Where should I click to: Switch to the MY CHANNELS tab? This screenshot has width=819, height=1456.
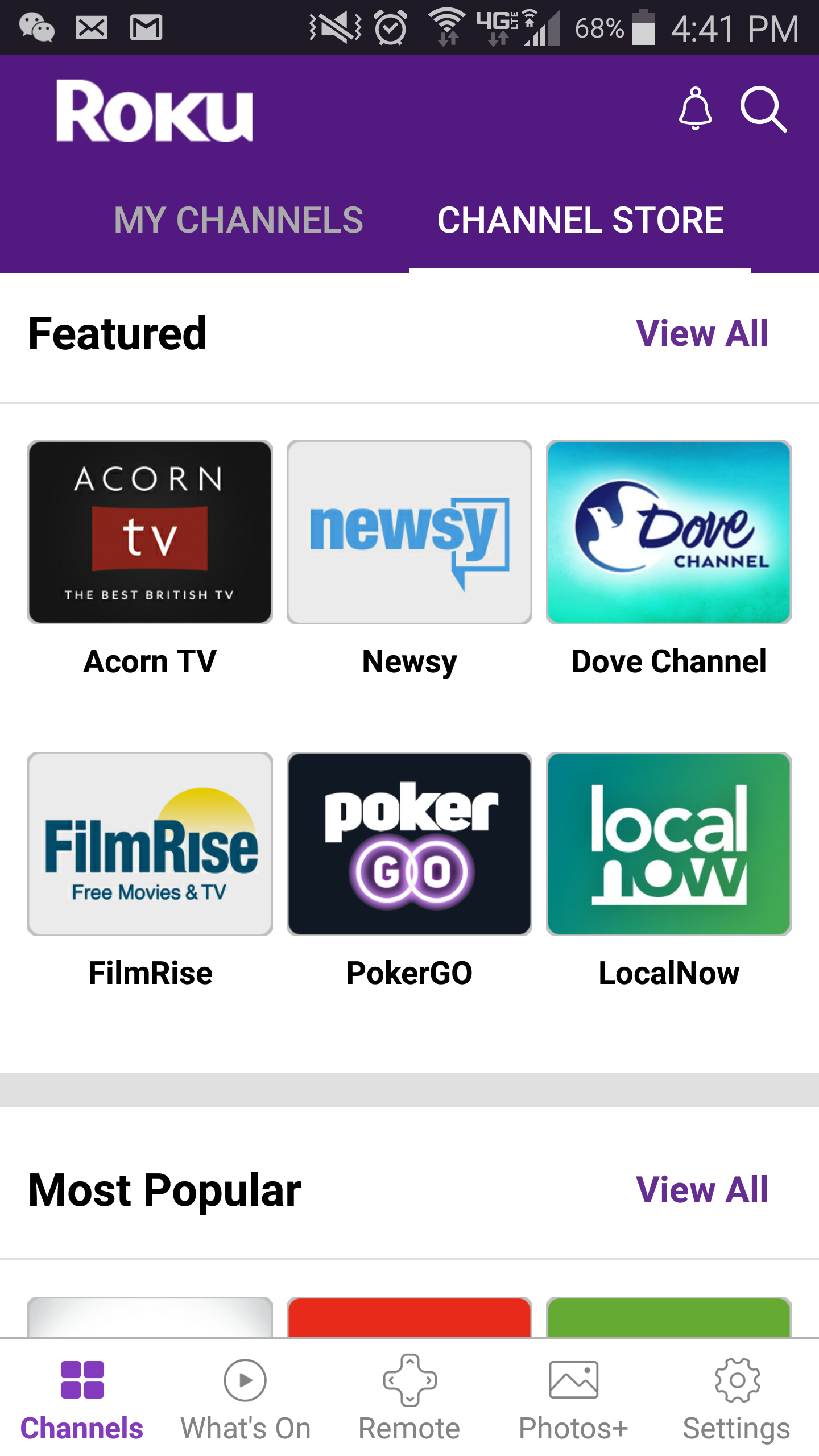tap(238, 221)
